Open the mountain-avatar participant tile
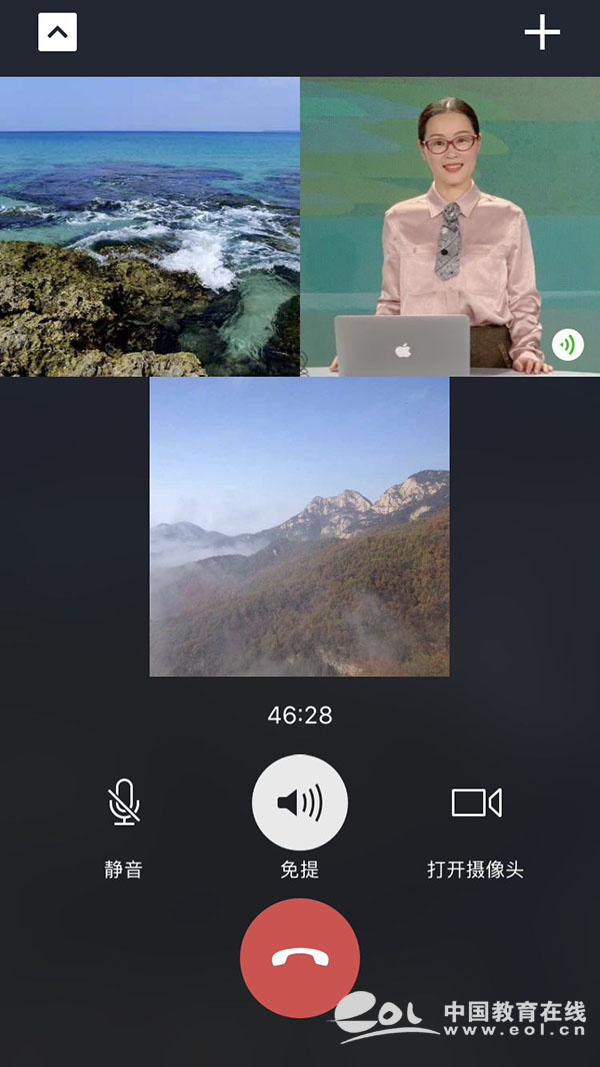 [300, 527]
